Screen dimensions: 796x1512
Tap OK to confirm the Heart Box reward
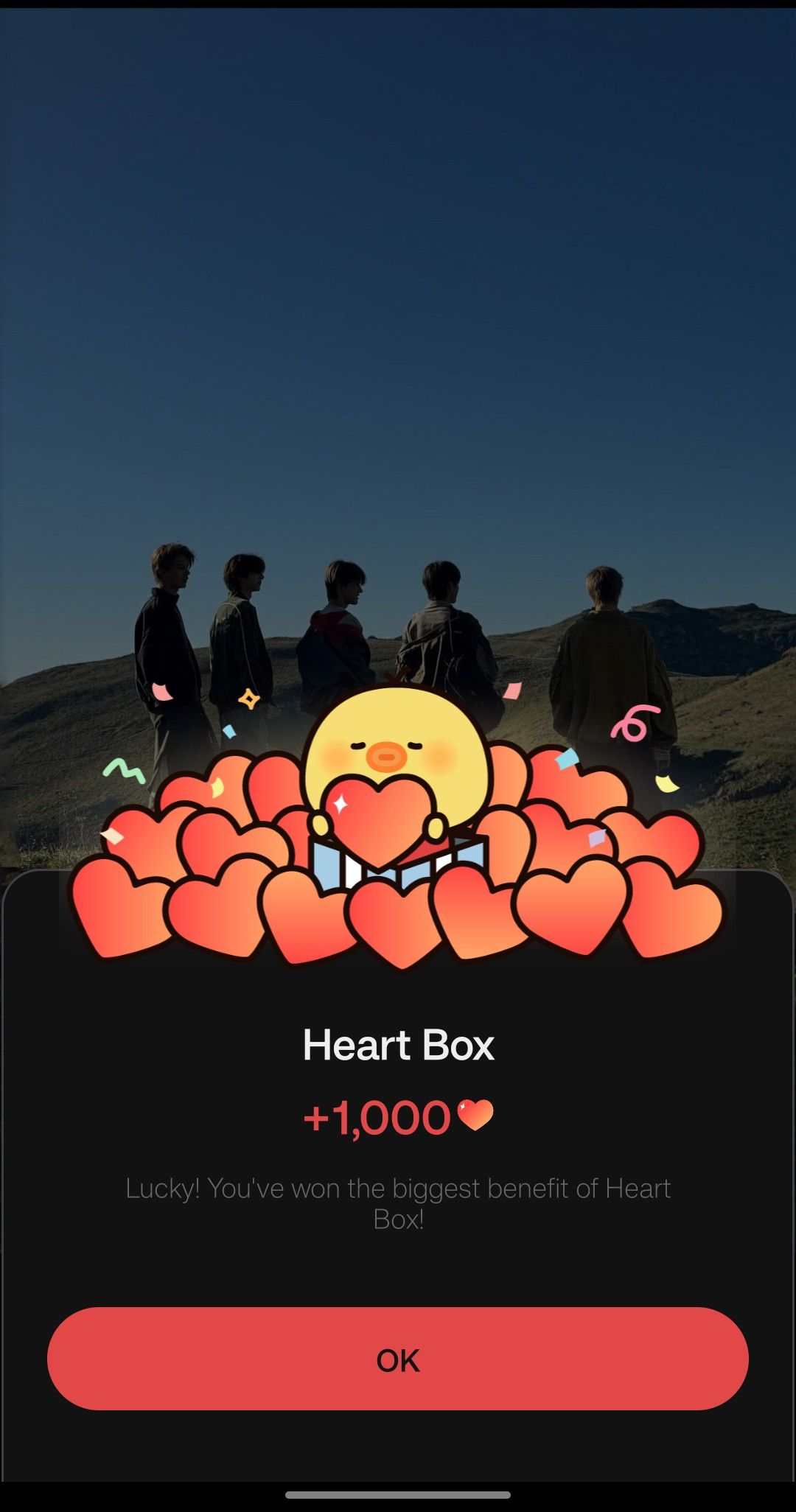(x=398, y=1359)
